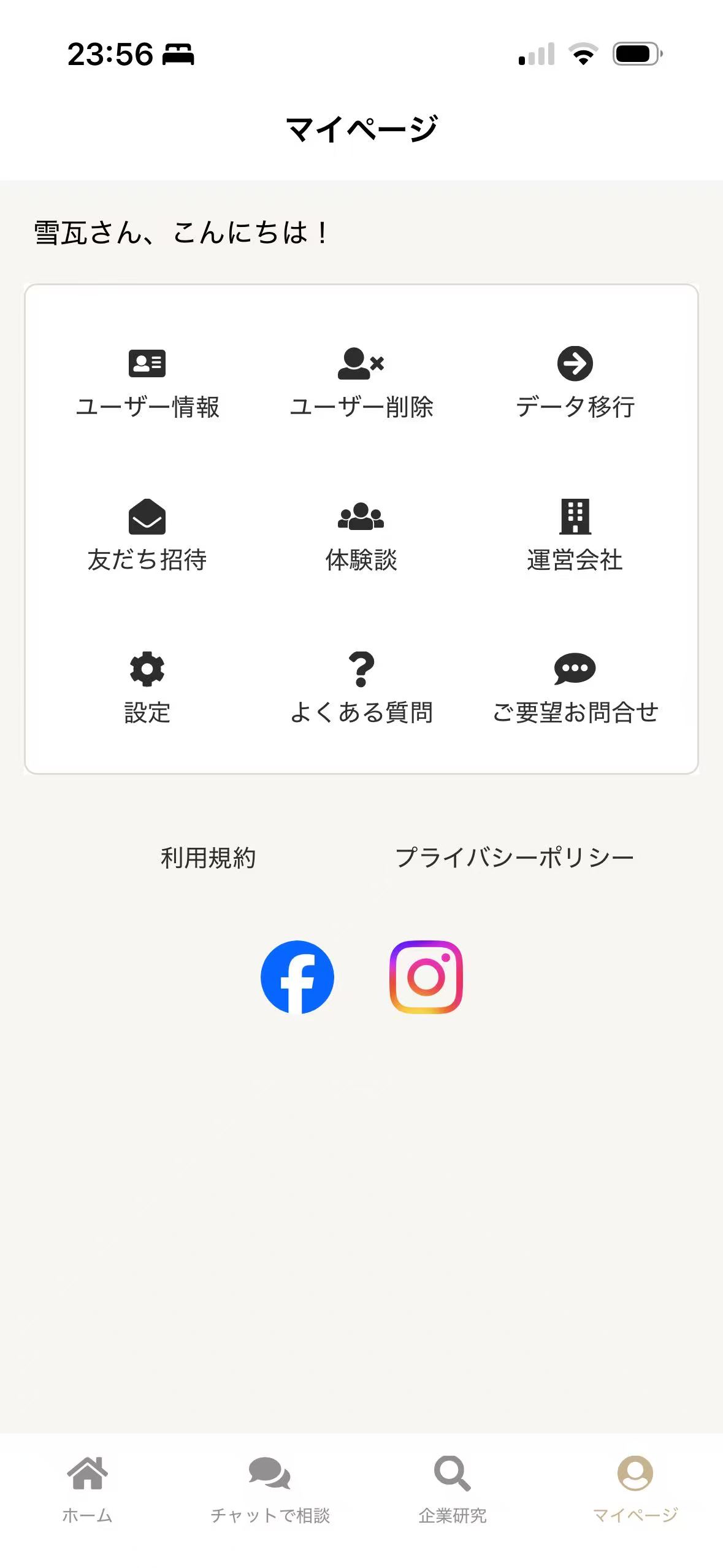Image resolution: width=723 pixels, height=1568 pixels.
Task: View 運営会社 (operating company) info
Action: pos(575,536)
